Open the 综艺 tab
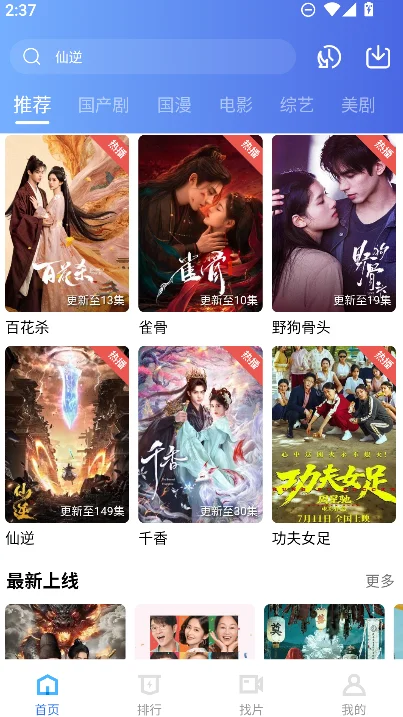Screen dimensions: 403x717 click(x=297, y=105)
